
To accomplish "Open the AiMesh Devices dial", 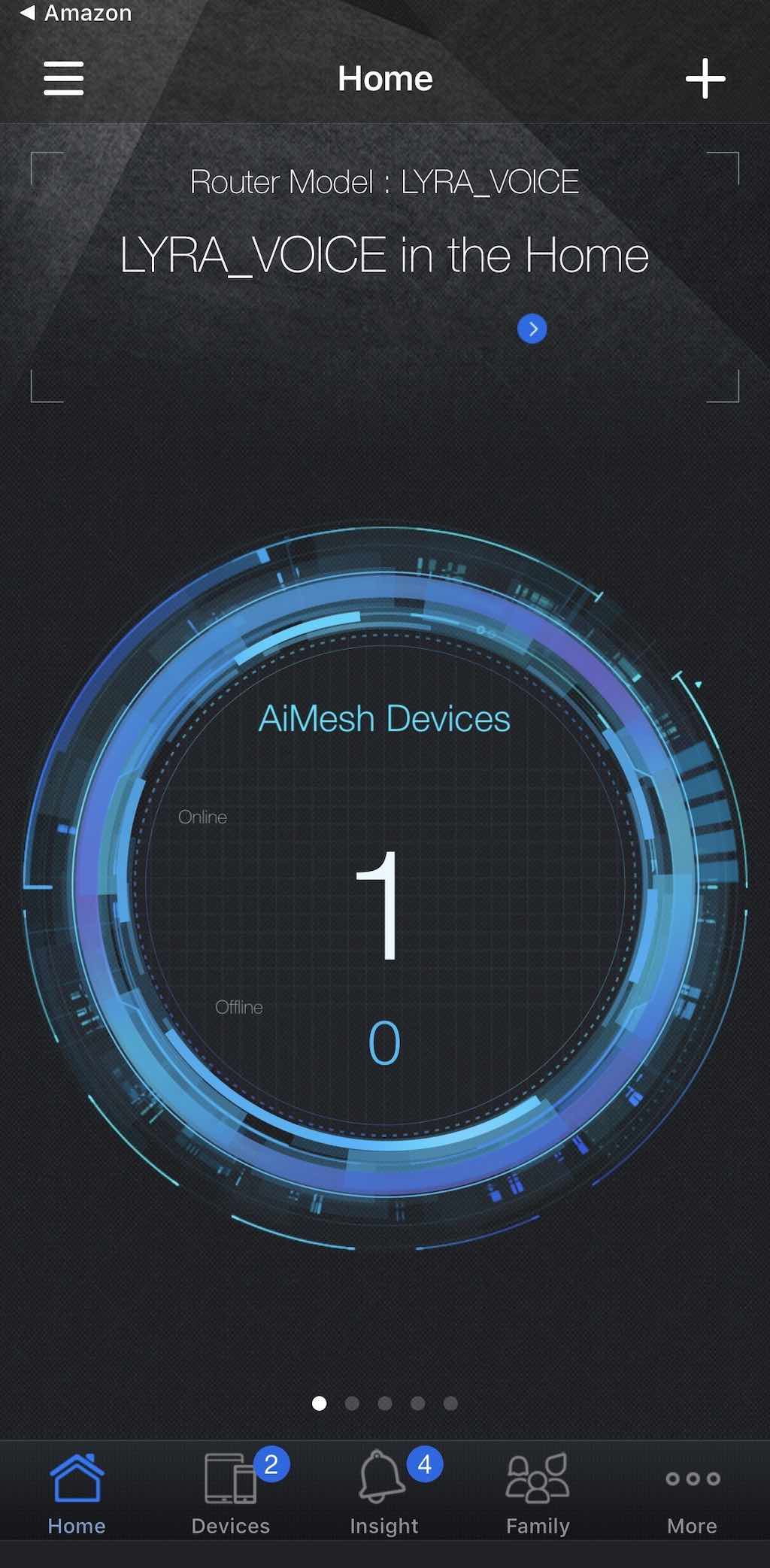I will pos(384,887).
